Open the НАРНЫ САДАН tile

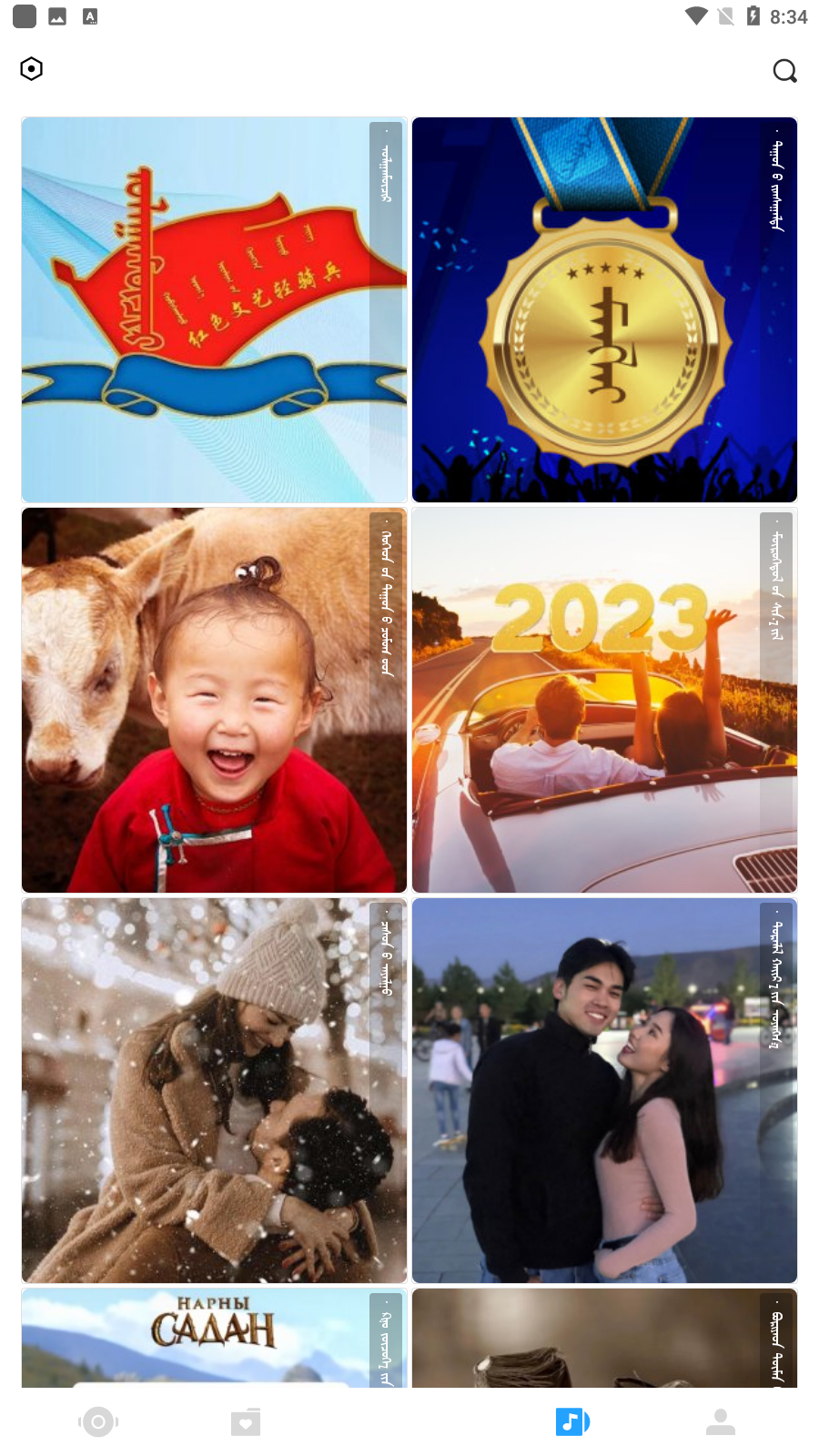[214, 1338]
